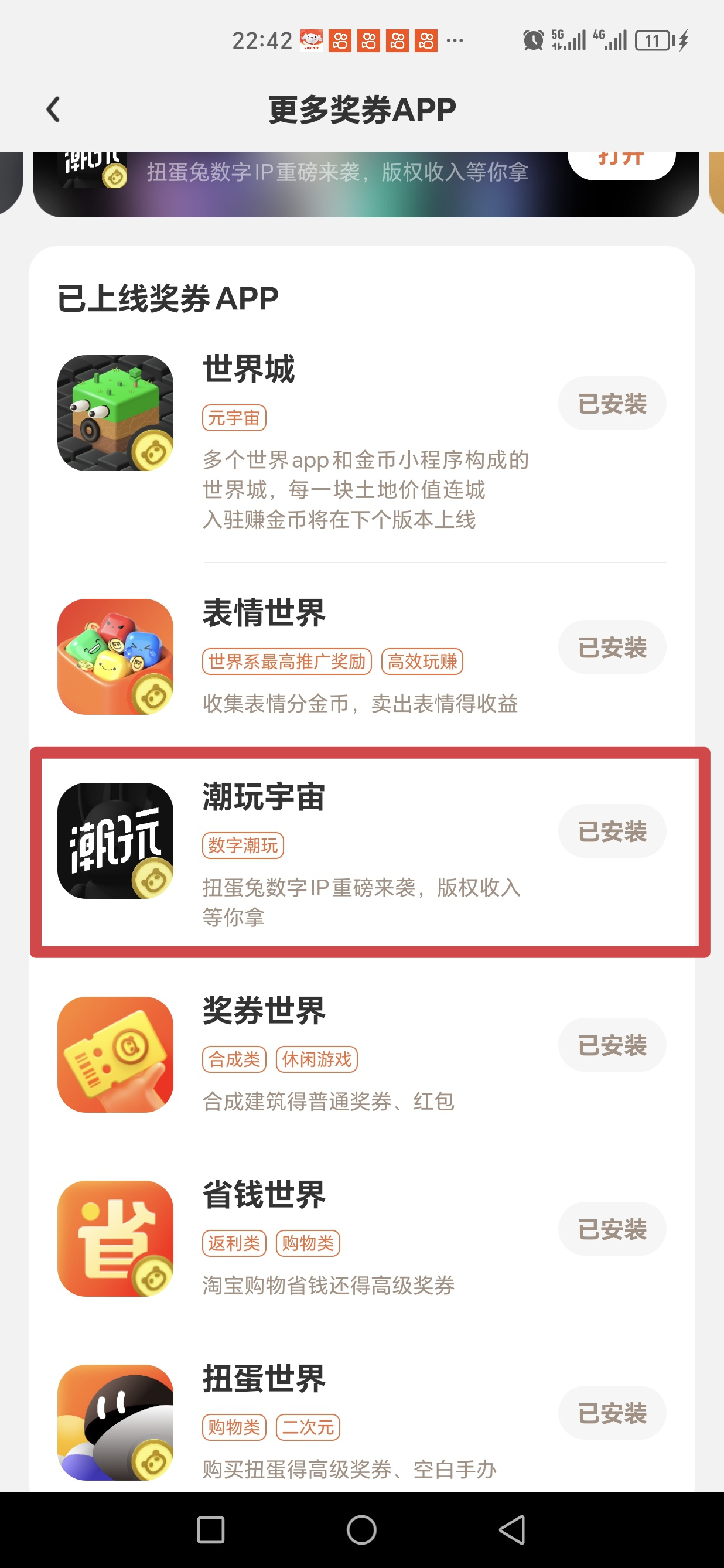Tap 已安装 button for 世界城

[x=612, y=403]
